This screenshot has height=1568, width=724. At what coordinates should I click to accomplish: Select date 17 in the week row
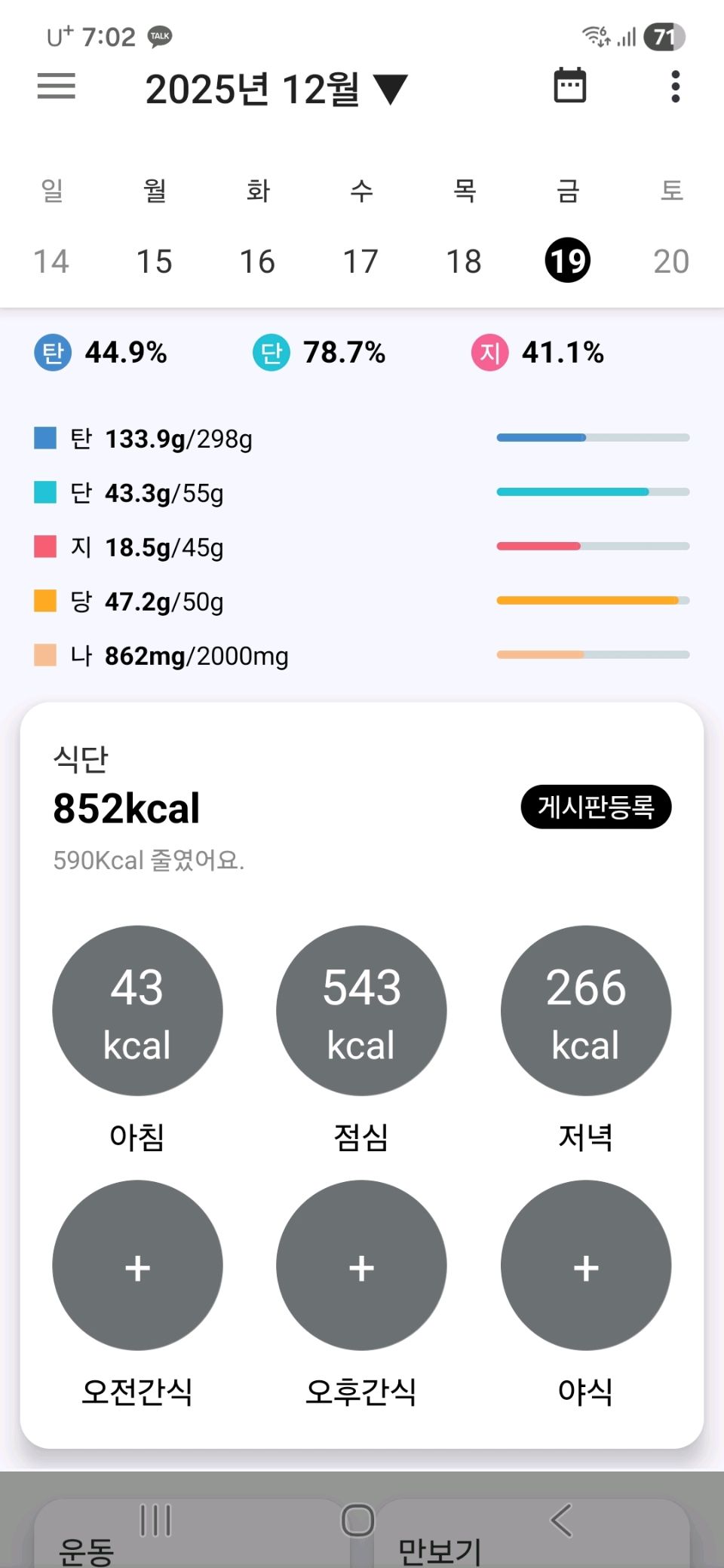coord(360,262)
